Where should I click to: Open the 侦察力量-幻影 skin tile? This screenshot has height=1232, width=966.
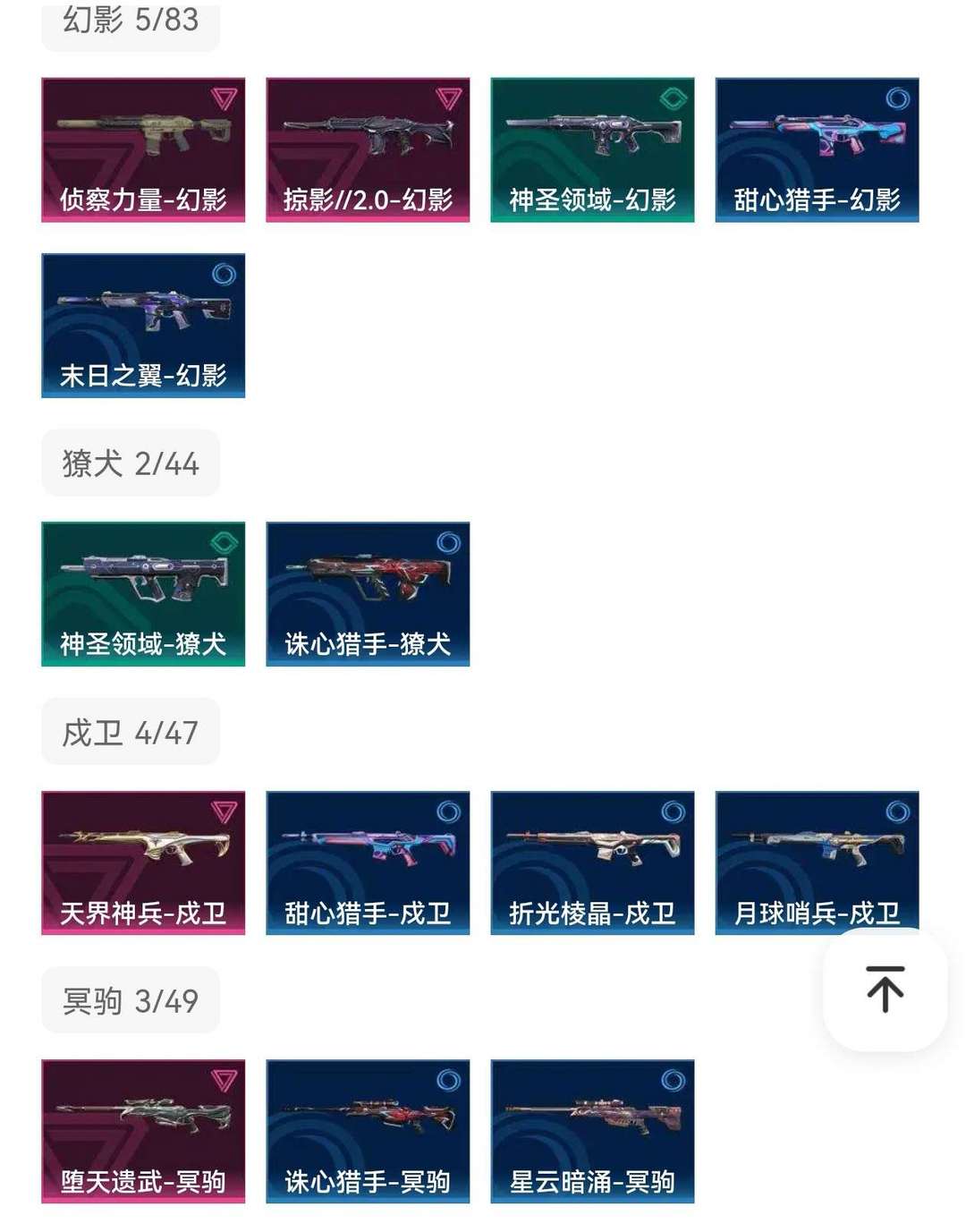[x=143, y=149]
